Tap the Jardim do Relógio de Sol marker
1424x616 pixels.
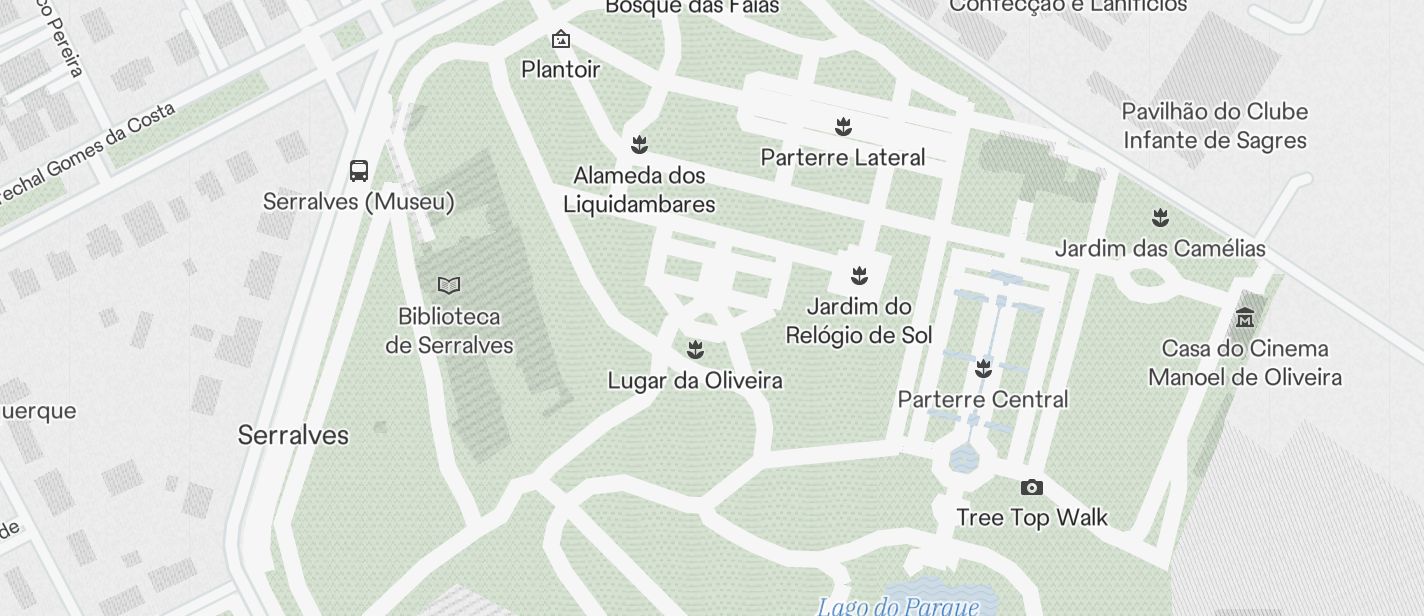click(x=858, y=275)
